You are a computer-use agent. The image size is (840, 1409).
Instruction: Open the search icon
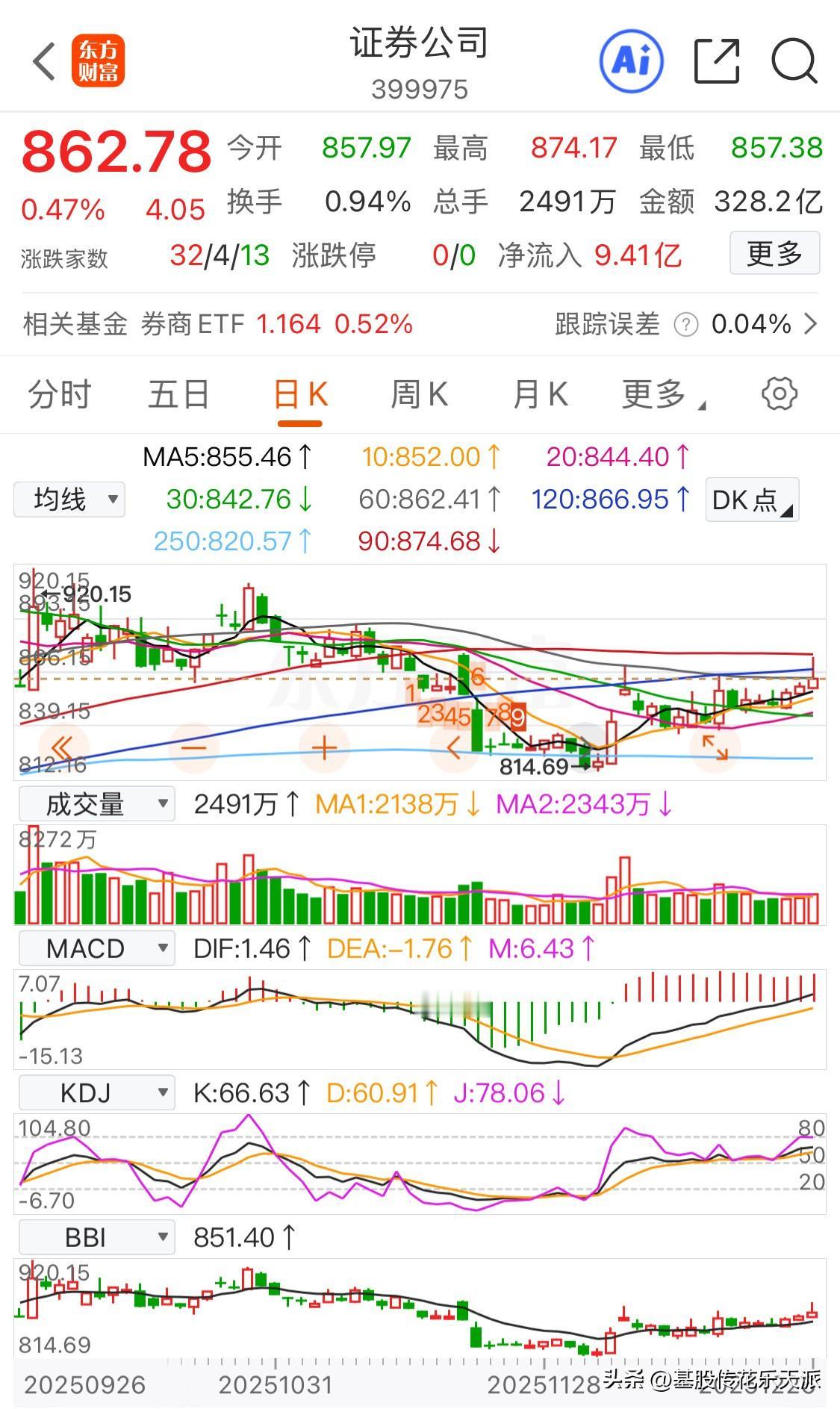click(x=794, y=61)
